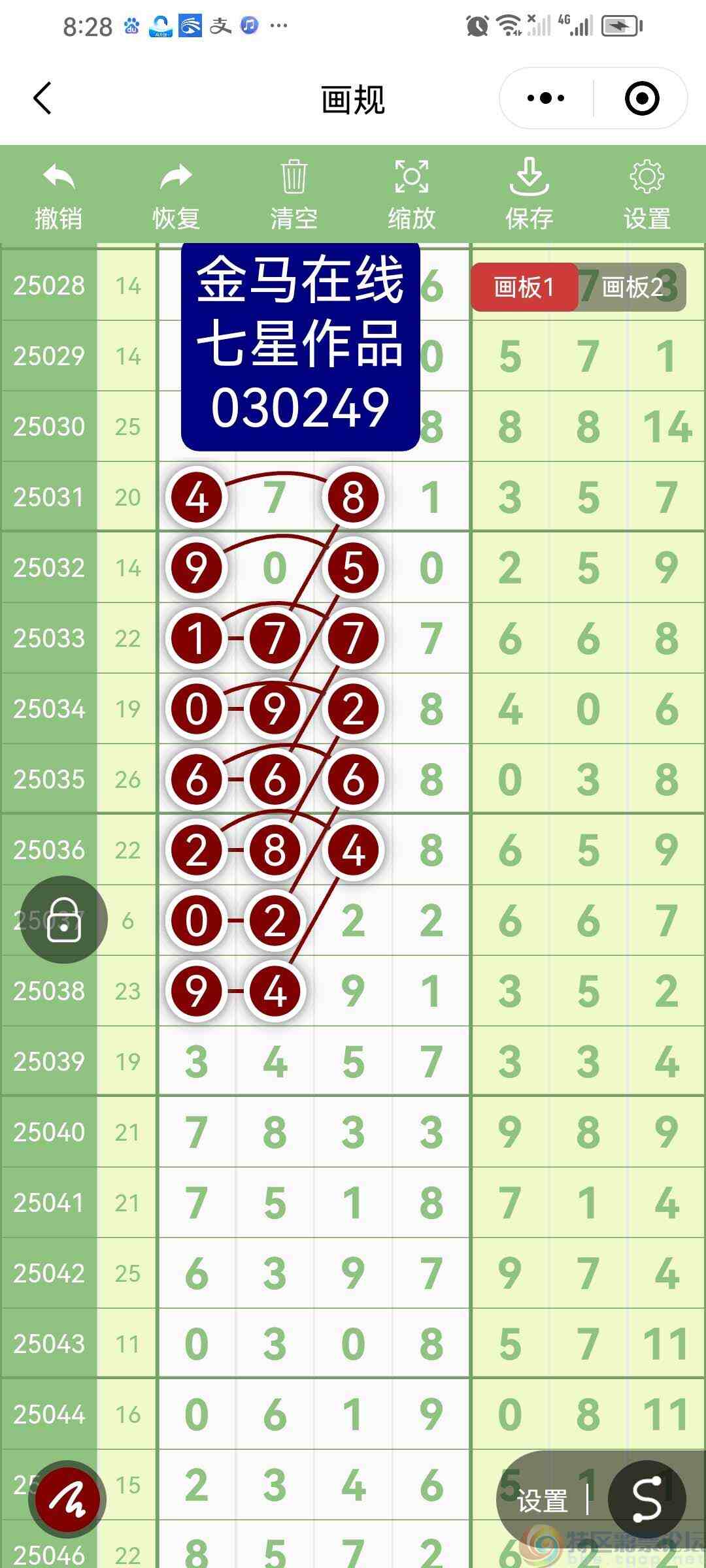706x1568 pixels.
Task: Open the mini-program more options menu
Action: (x=544, y=97)
